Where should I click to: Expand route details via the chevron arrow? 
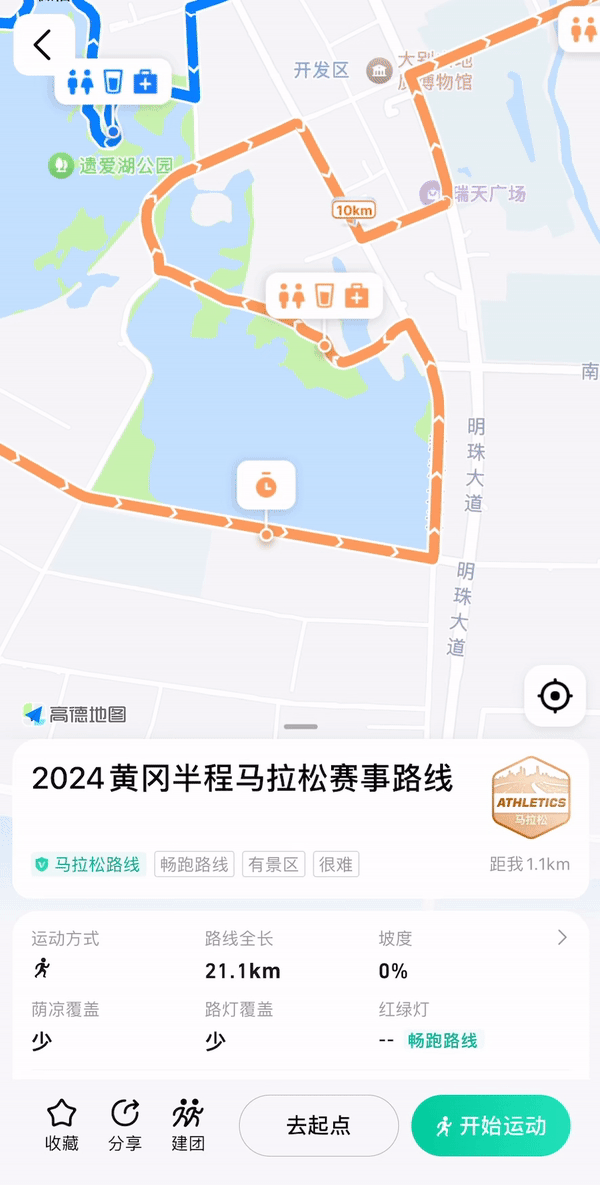click(x=562, y=938)
